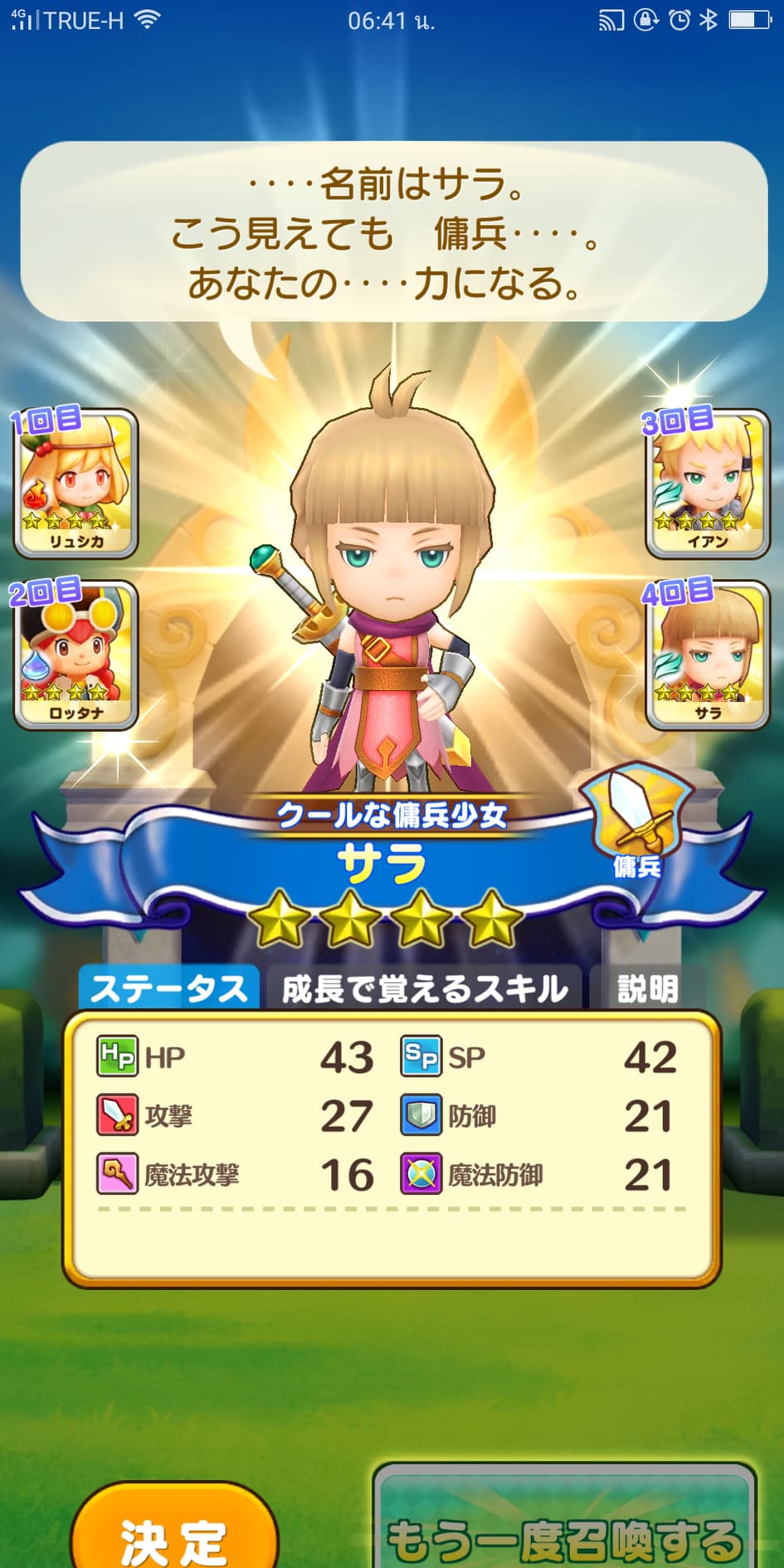Tap もう一度召喚する to summon again
Screen dimensions: 784x1568
click(565, 1517)
